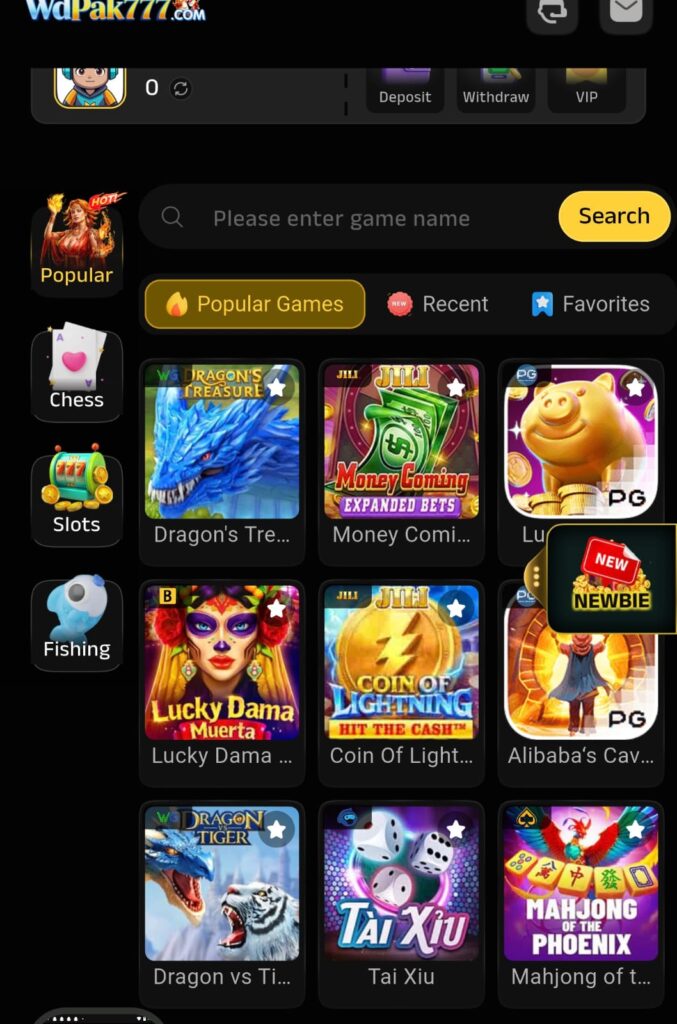Open the Slots category
Image resolution: width=677 pixels, height=1024 pixels.
76,496
